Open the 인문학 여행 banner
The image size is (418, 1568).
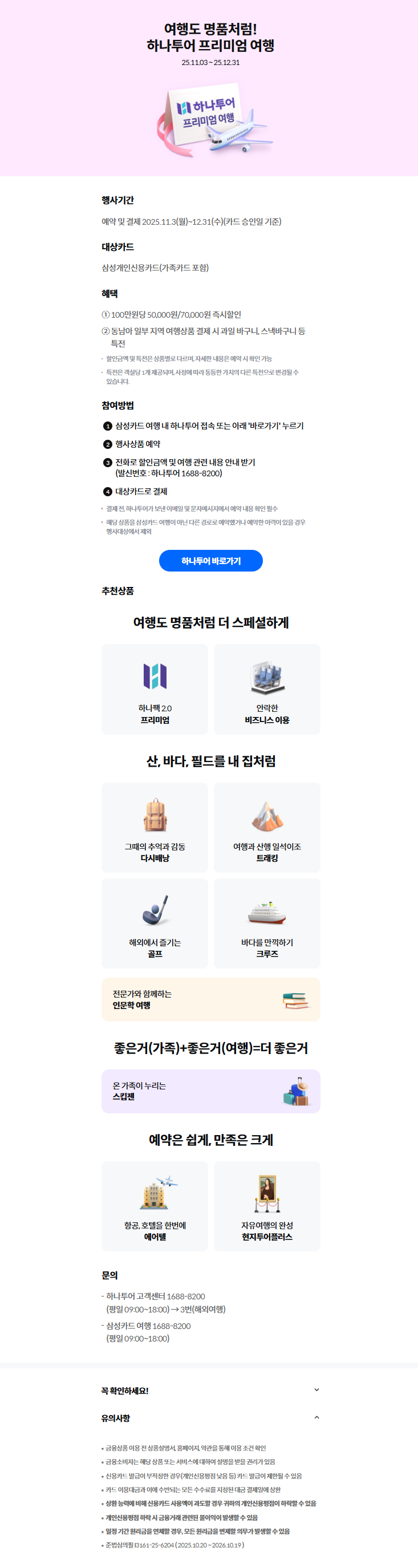[210, 999]
